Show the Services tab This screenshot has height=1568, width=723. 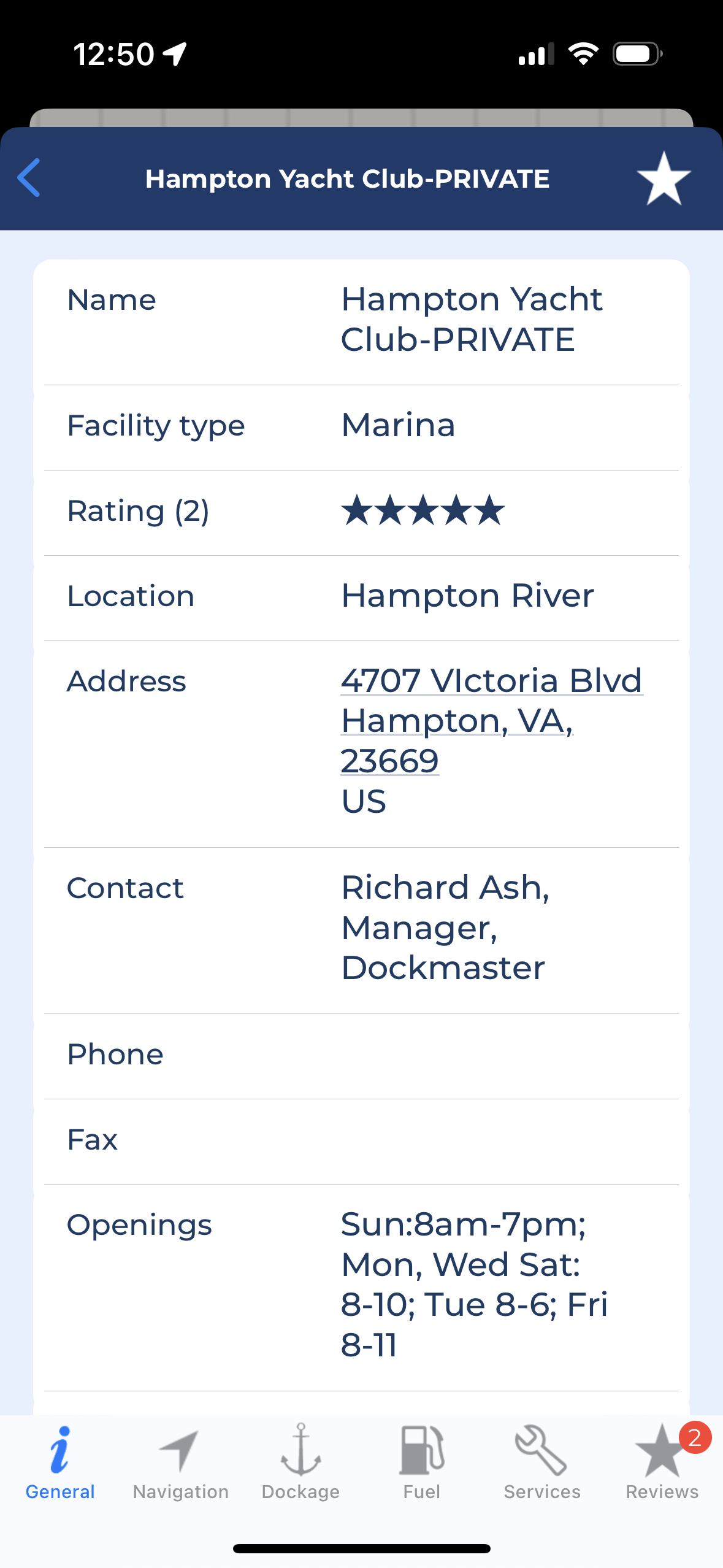[542, 1462]
